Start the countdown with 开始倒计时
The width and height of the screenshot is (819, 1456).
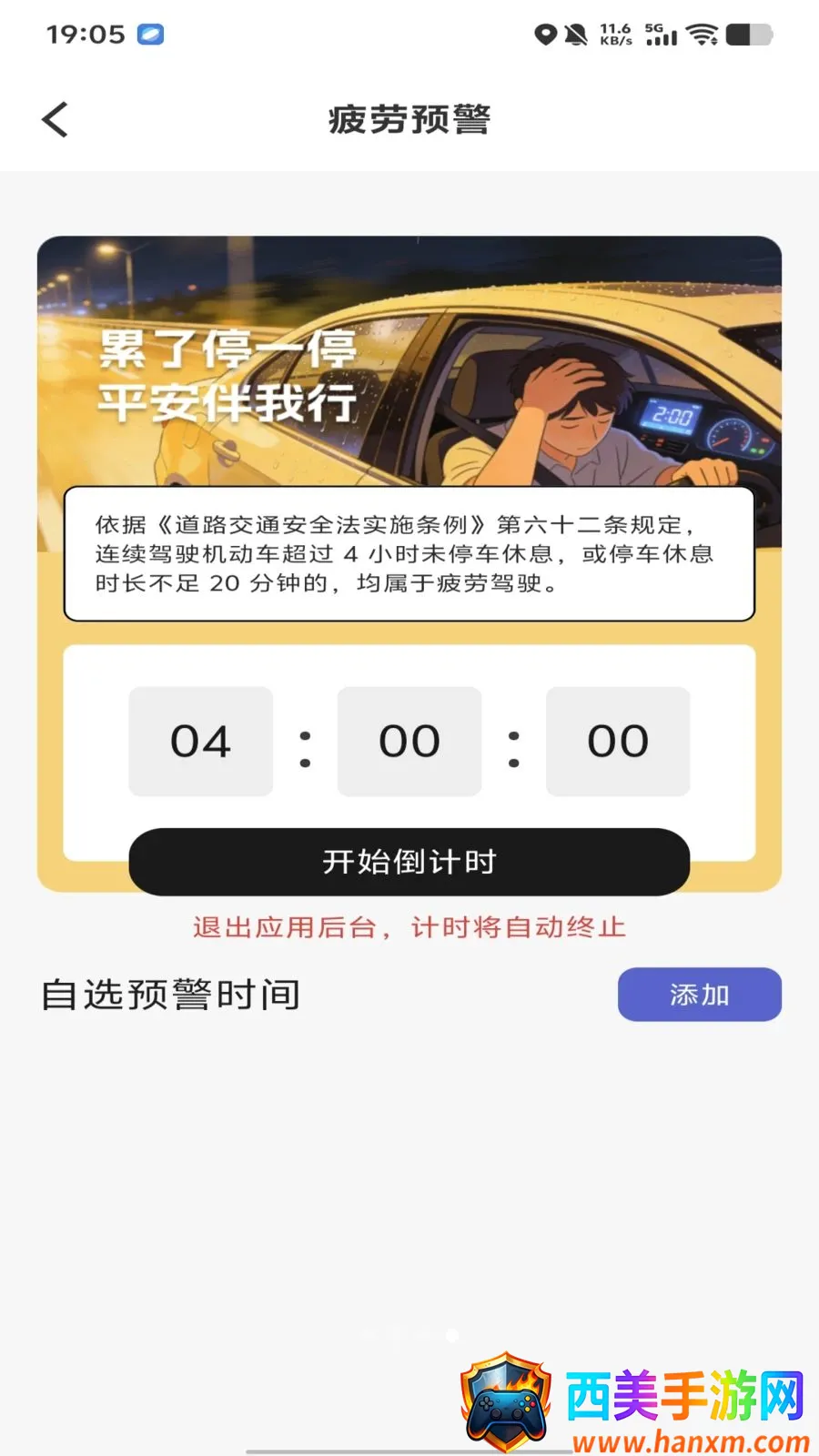point(409,861)
